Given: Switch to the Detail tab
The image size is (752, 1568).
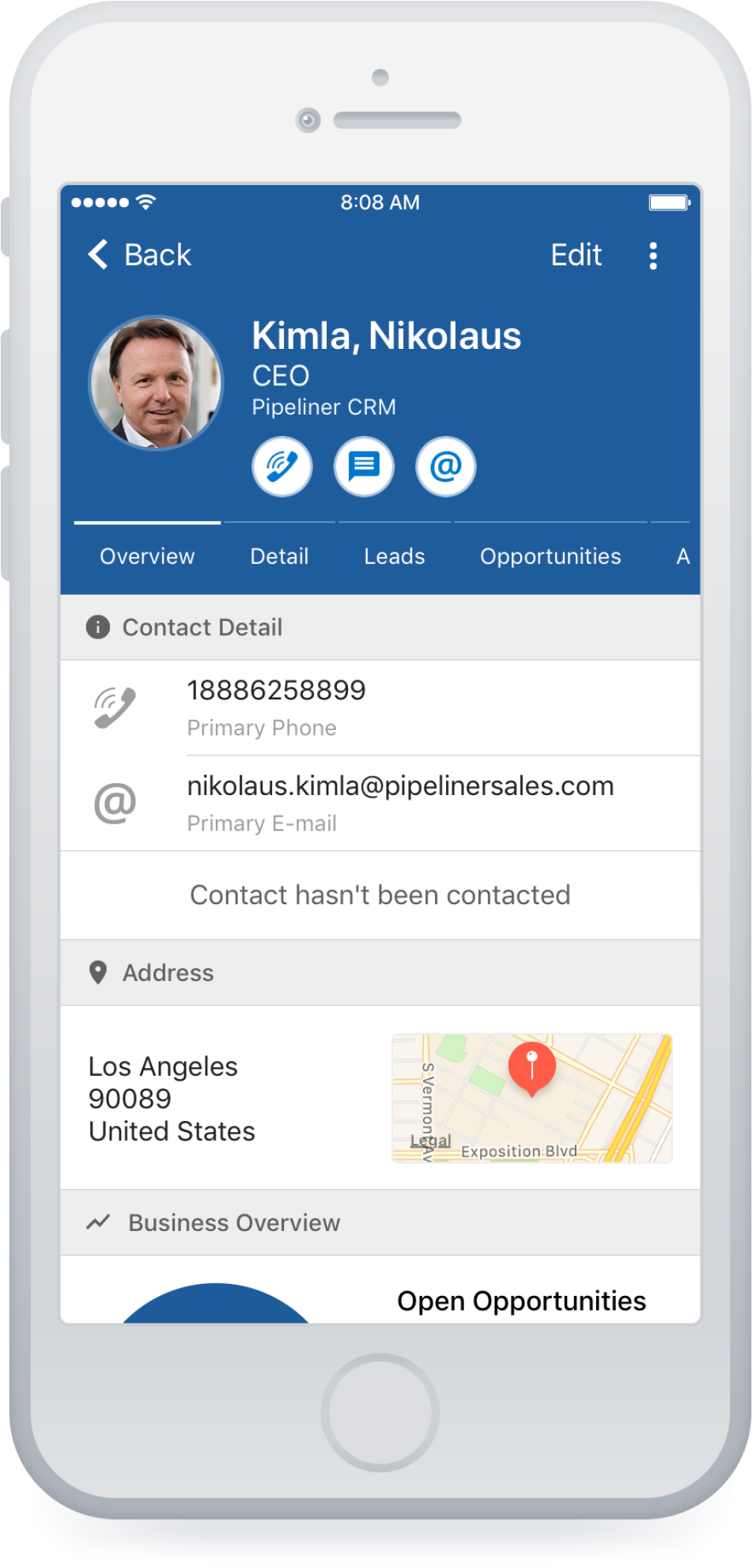Looking at the screenshot, I should (279, 556).
